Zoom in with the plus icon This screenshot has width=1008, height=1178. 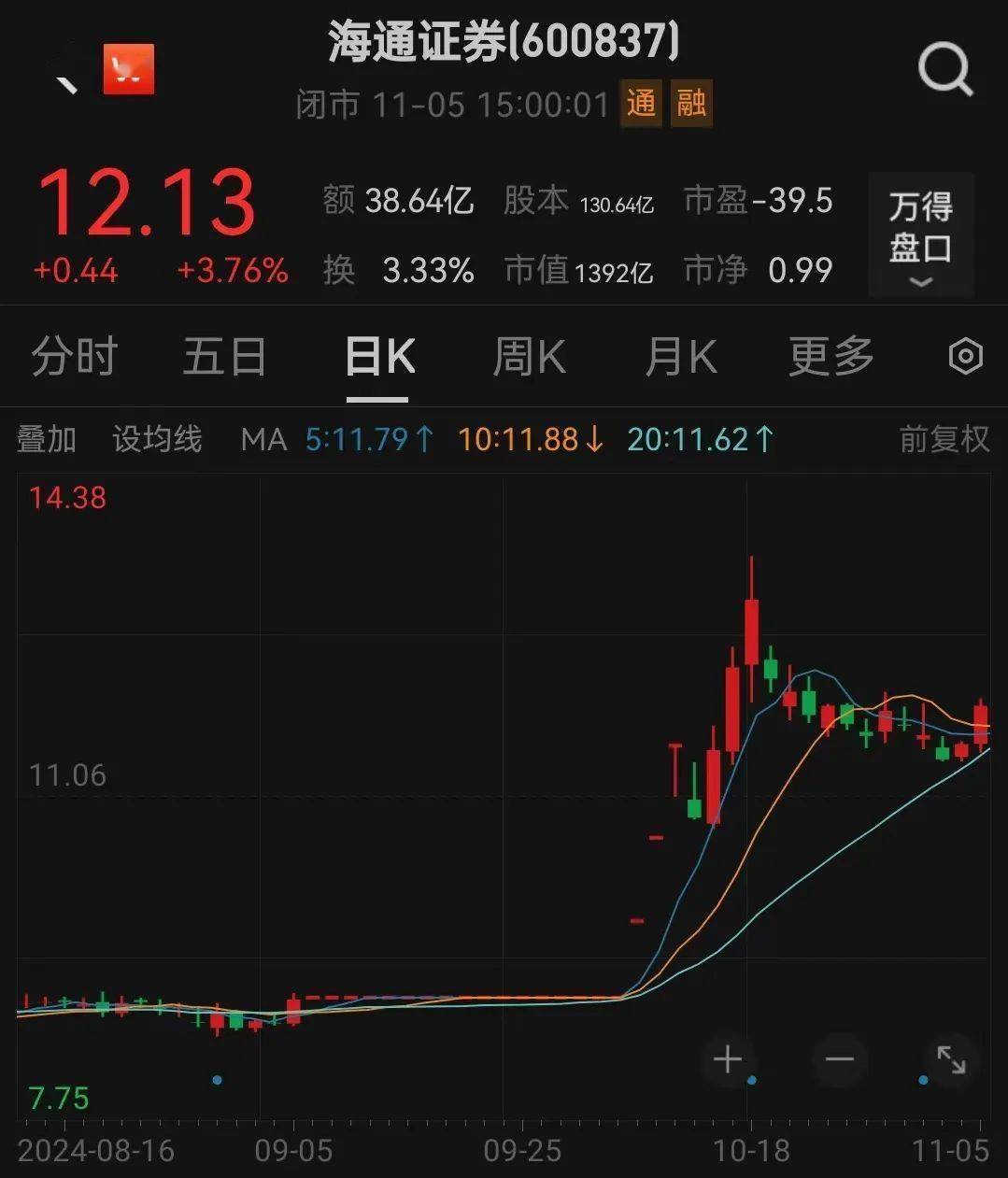[728, 1059]
